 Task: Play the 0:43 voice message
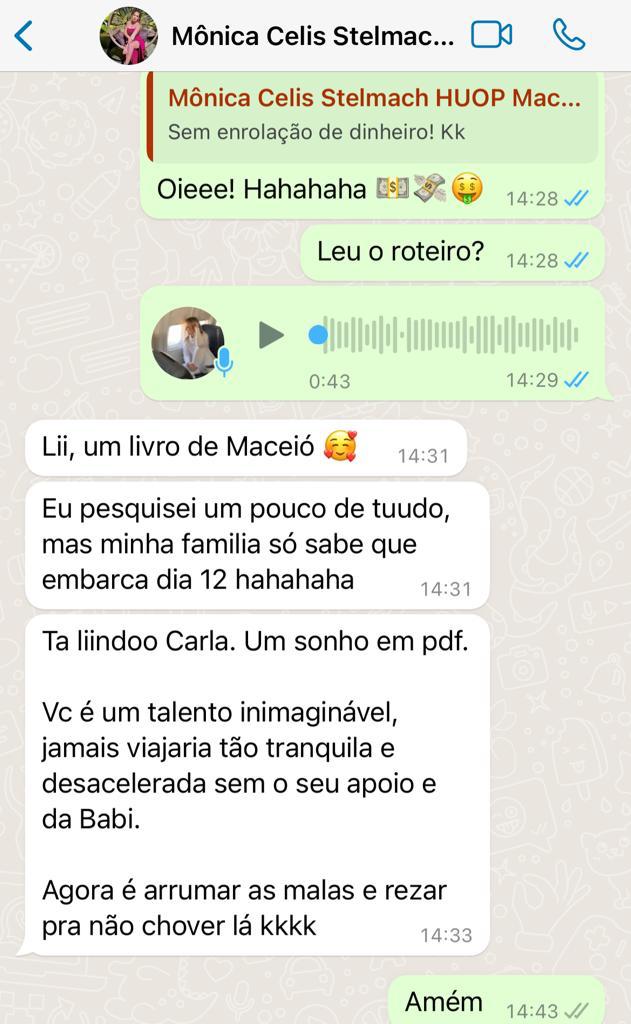point(271,335)
